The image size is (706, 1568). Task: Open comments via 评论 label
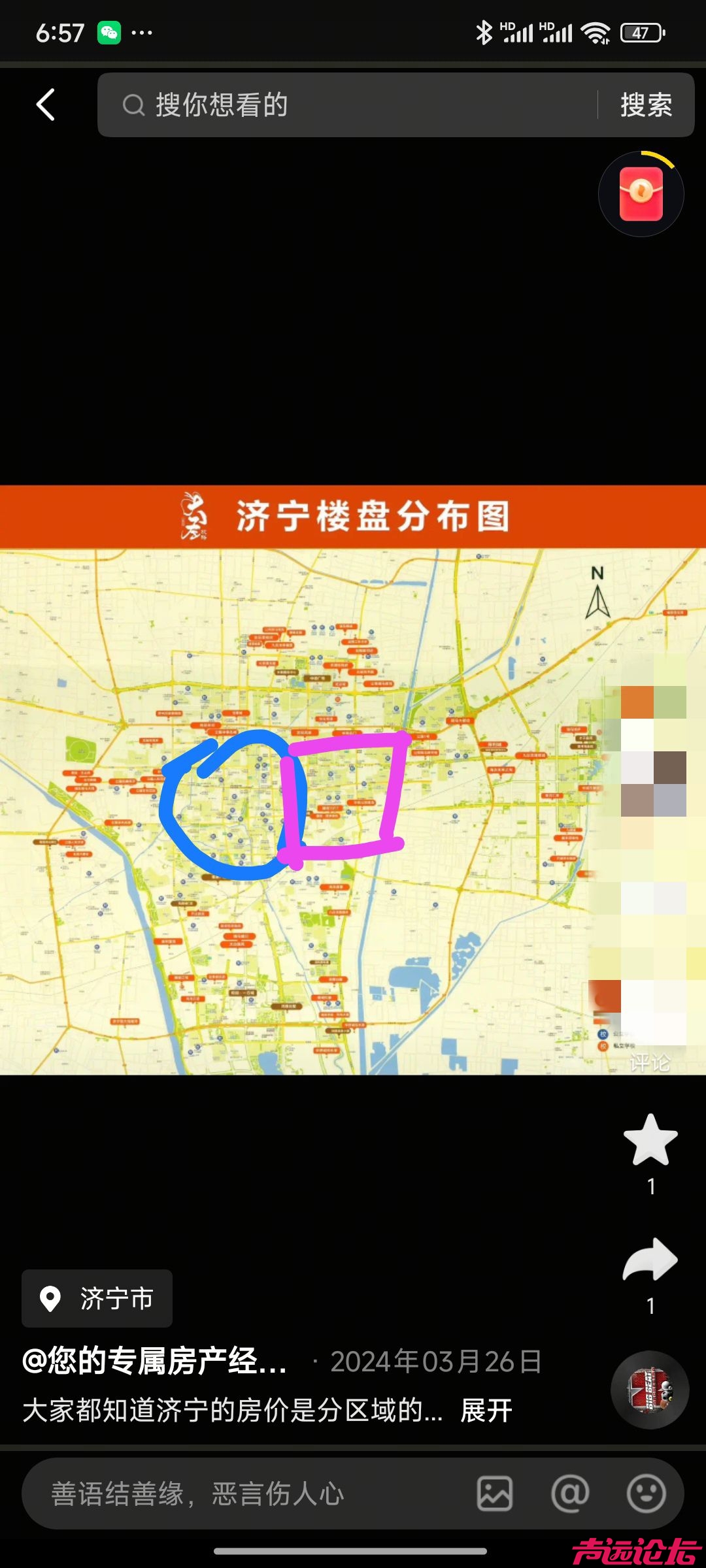click(x=649, y=1063)
